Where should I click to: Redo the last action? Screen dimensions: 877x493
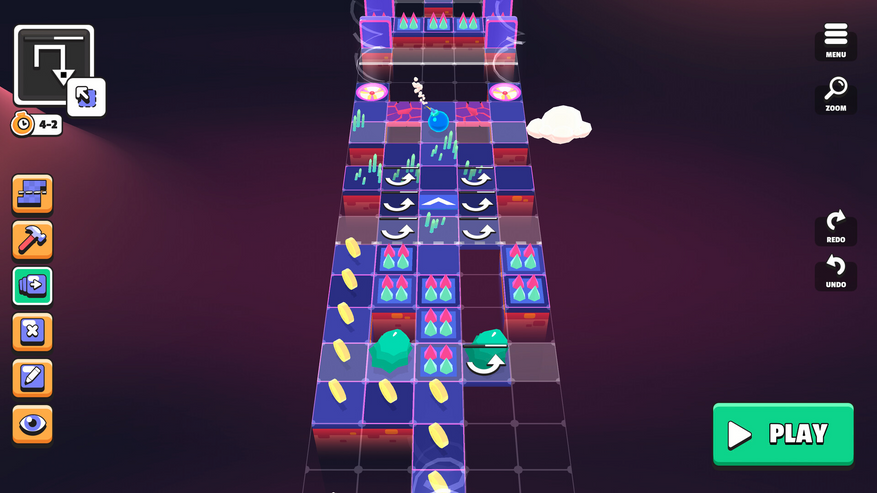(835, 226)
